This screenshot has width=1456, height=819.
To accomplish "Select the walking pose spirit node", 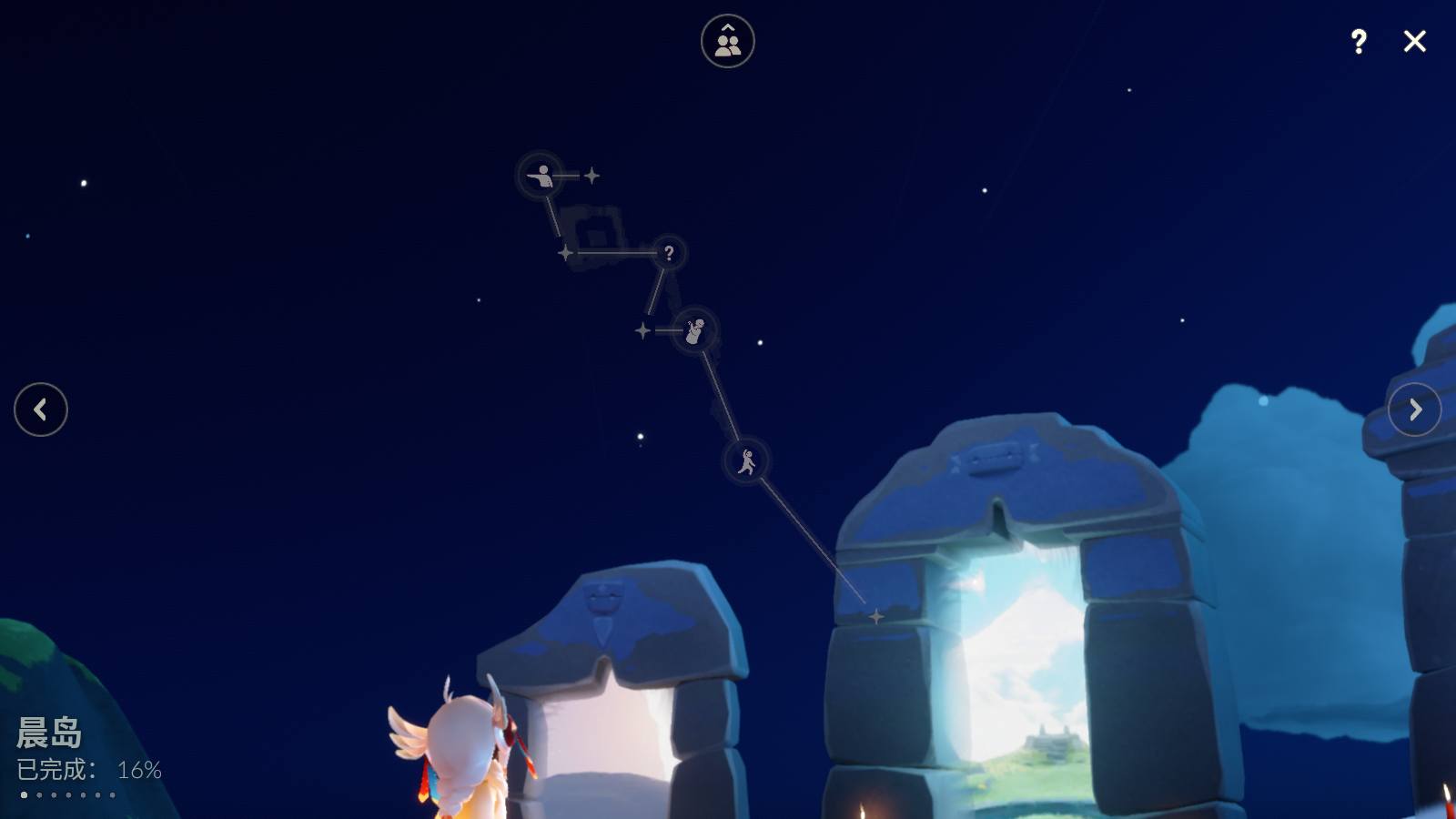I will [x=746, y=462].
